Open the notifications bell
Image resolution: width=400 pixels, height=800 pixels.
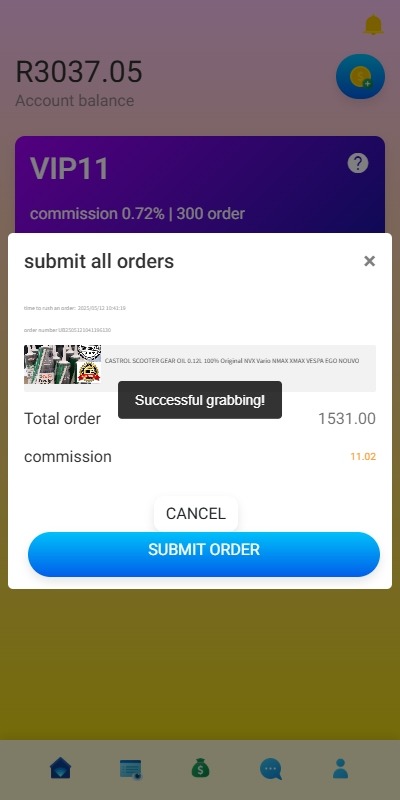373,25
